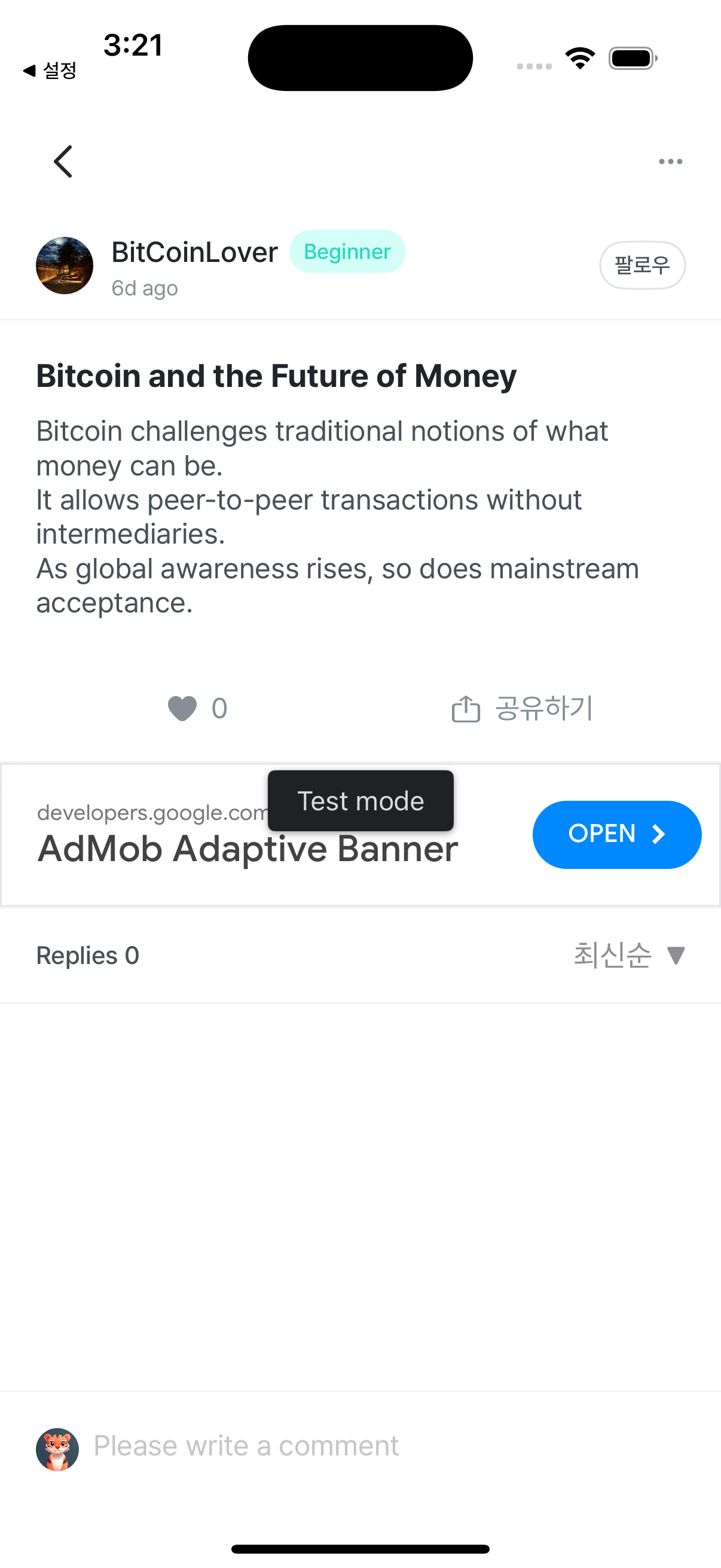Viewport: 721px width, 1568px height.
Task: Return to 설정 via the status bar link
Action: pos(50,71)
